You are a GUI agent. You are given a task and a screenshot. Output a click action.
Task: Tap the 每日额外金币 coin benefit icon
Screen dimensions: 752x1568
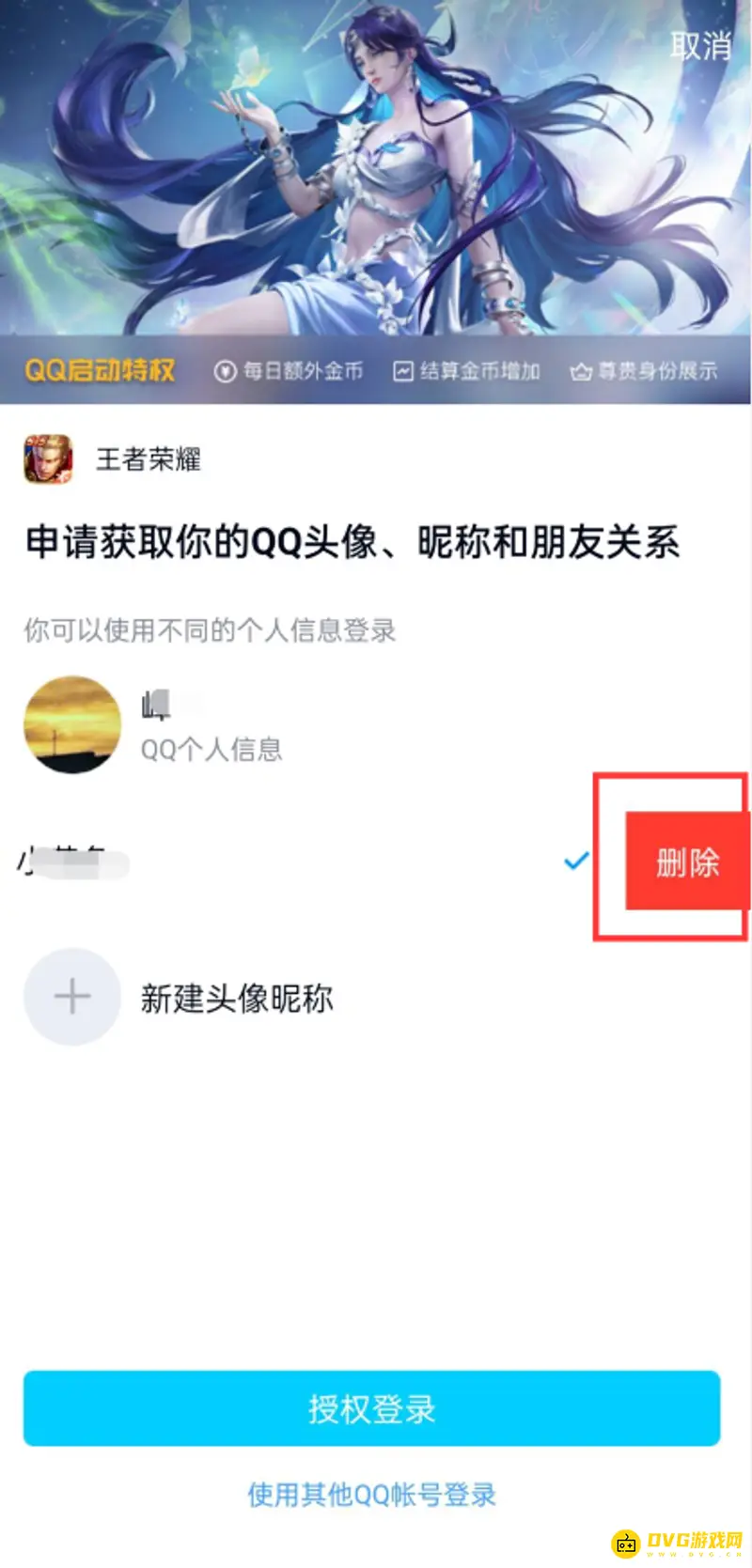click(x=225, y=370)
